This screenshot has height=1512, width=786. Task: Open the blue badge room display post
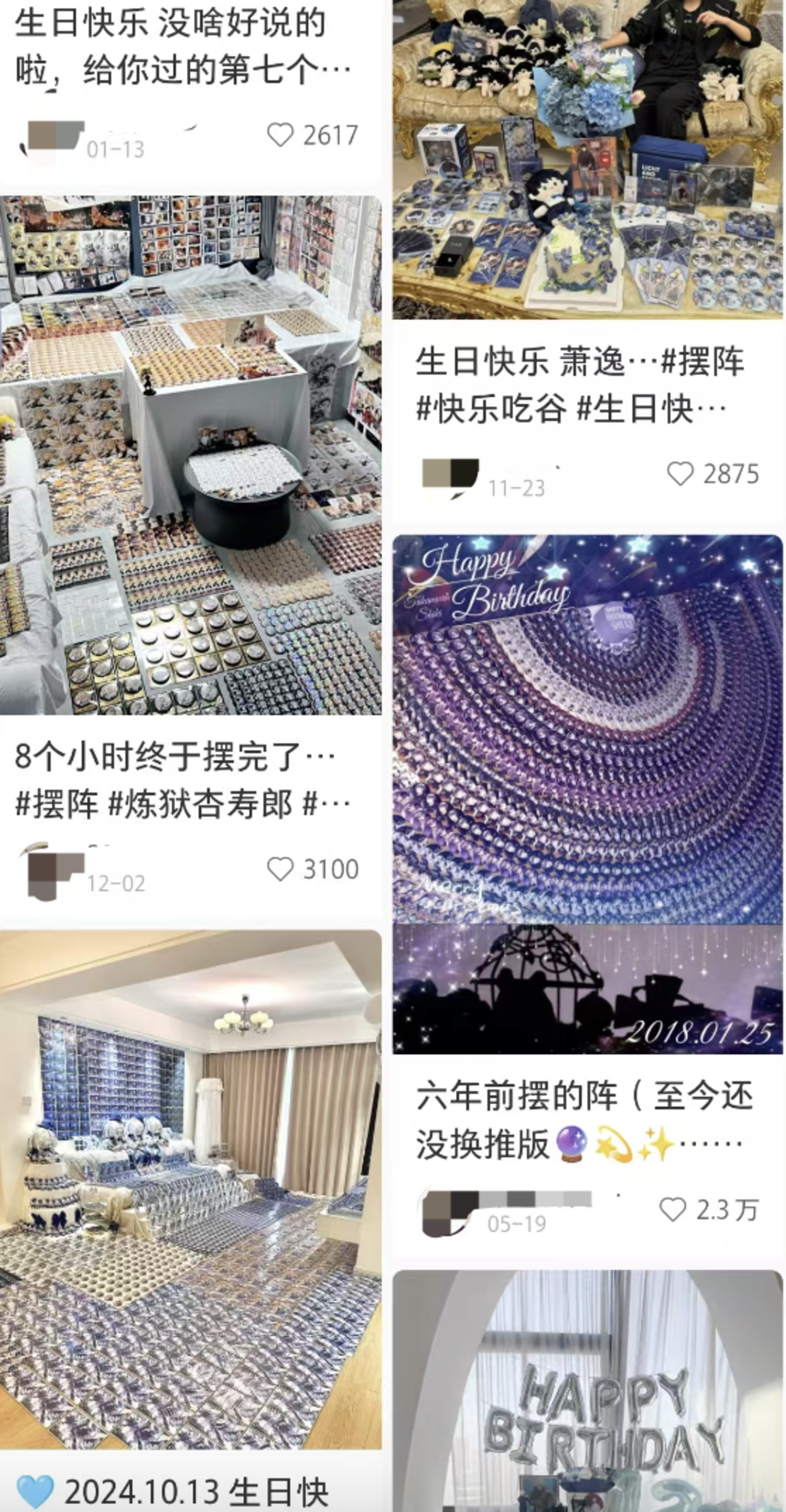pyautogui.click(x=191, y=1192)
